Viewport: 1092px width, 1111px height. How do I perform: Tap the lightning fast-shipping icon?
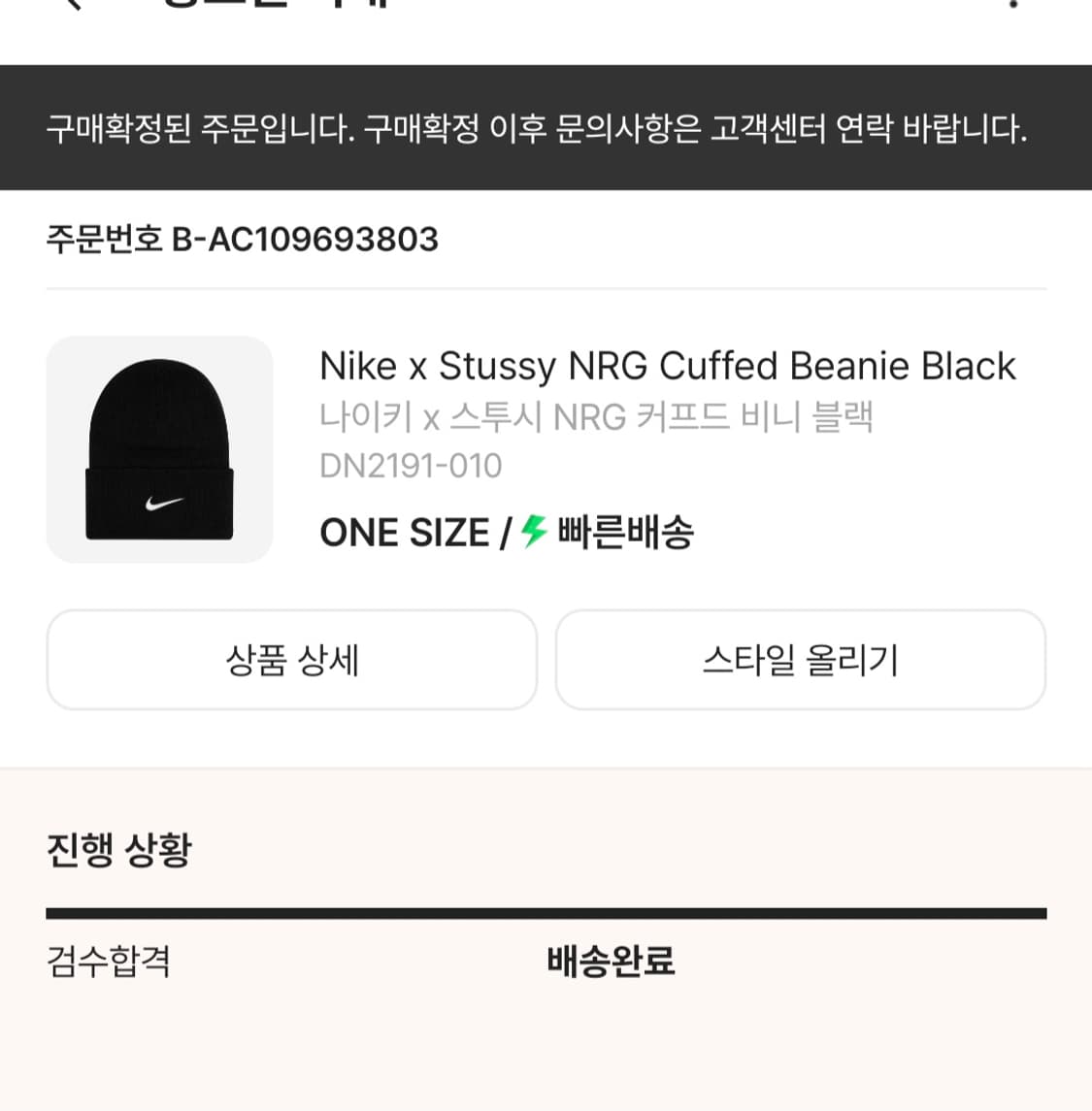pos(532,532)
